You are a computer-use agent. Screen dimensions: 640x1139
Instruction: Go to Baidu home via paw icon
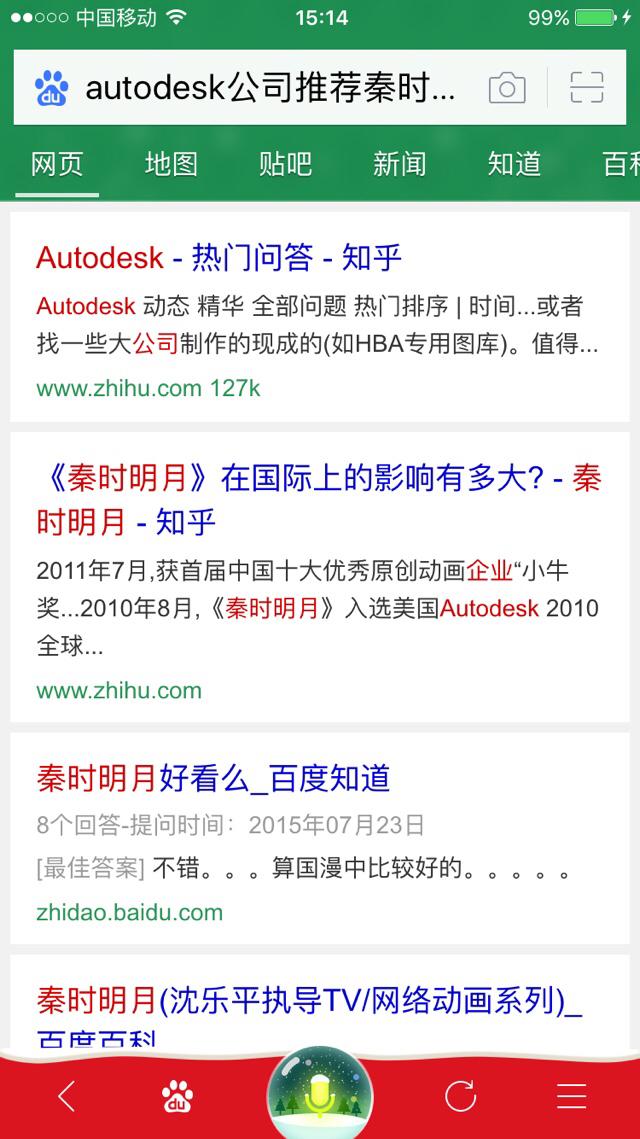[x=177, y=1097]
